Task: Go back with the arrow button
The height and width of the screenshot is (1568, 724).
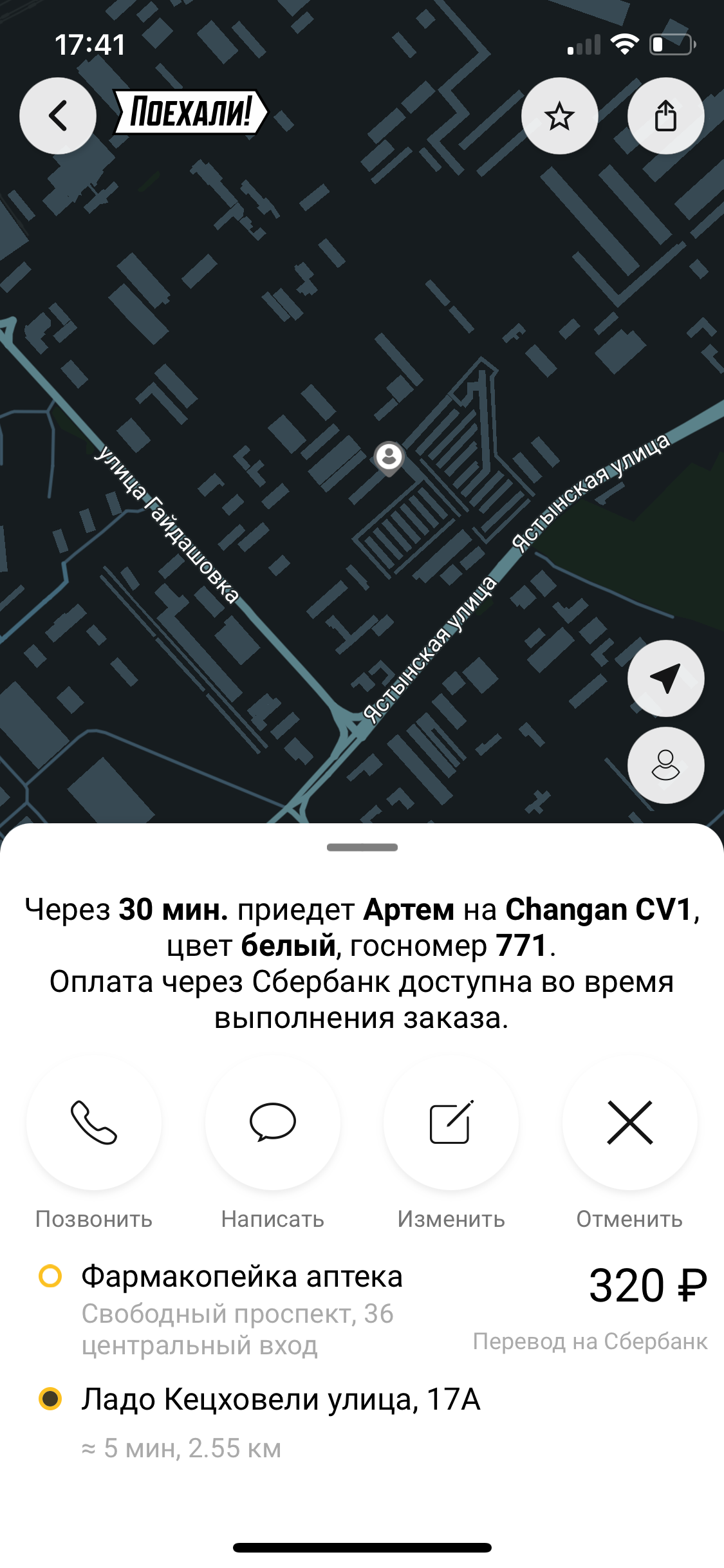Action: coord(58,116)
